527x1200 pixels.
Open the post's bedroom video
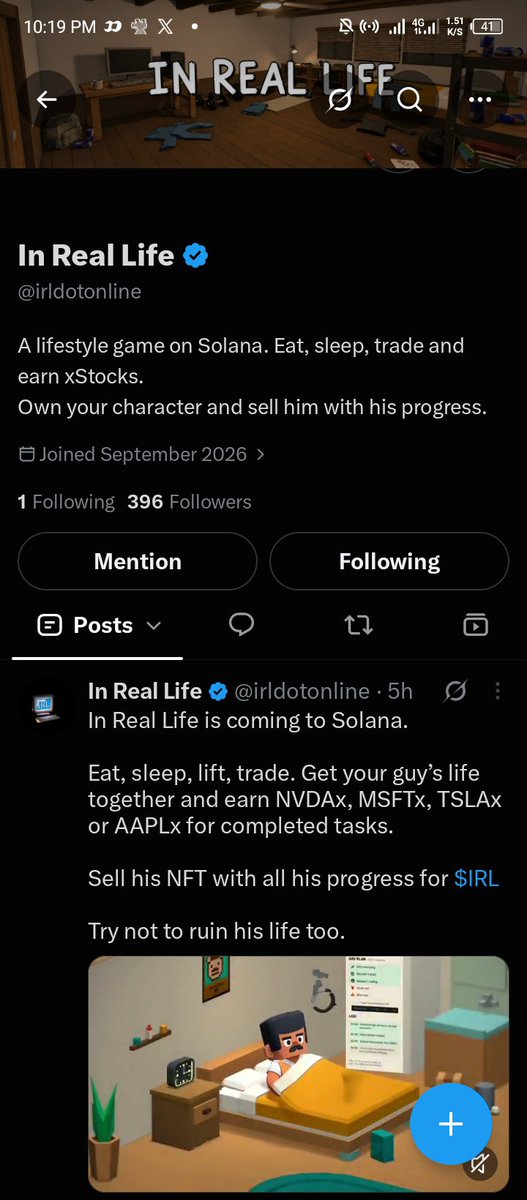(298, 1073)
